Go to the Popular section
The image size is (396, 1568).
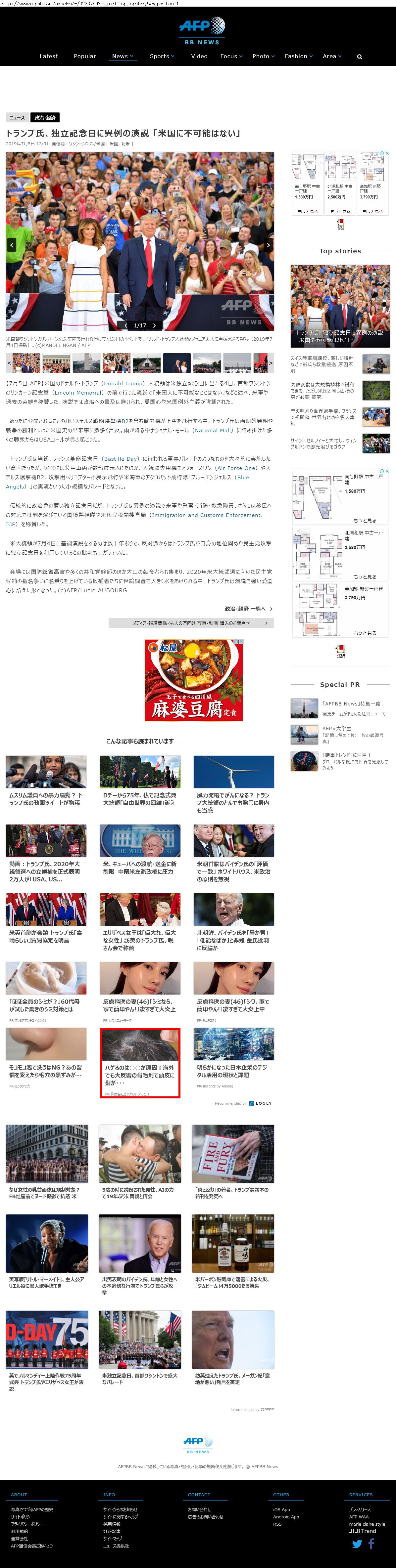(85, 56)
